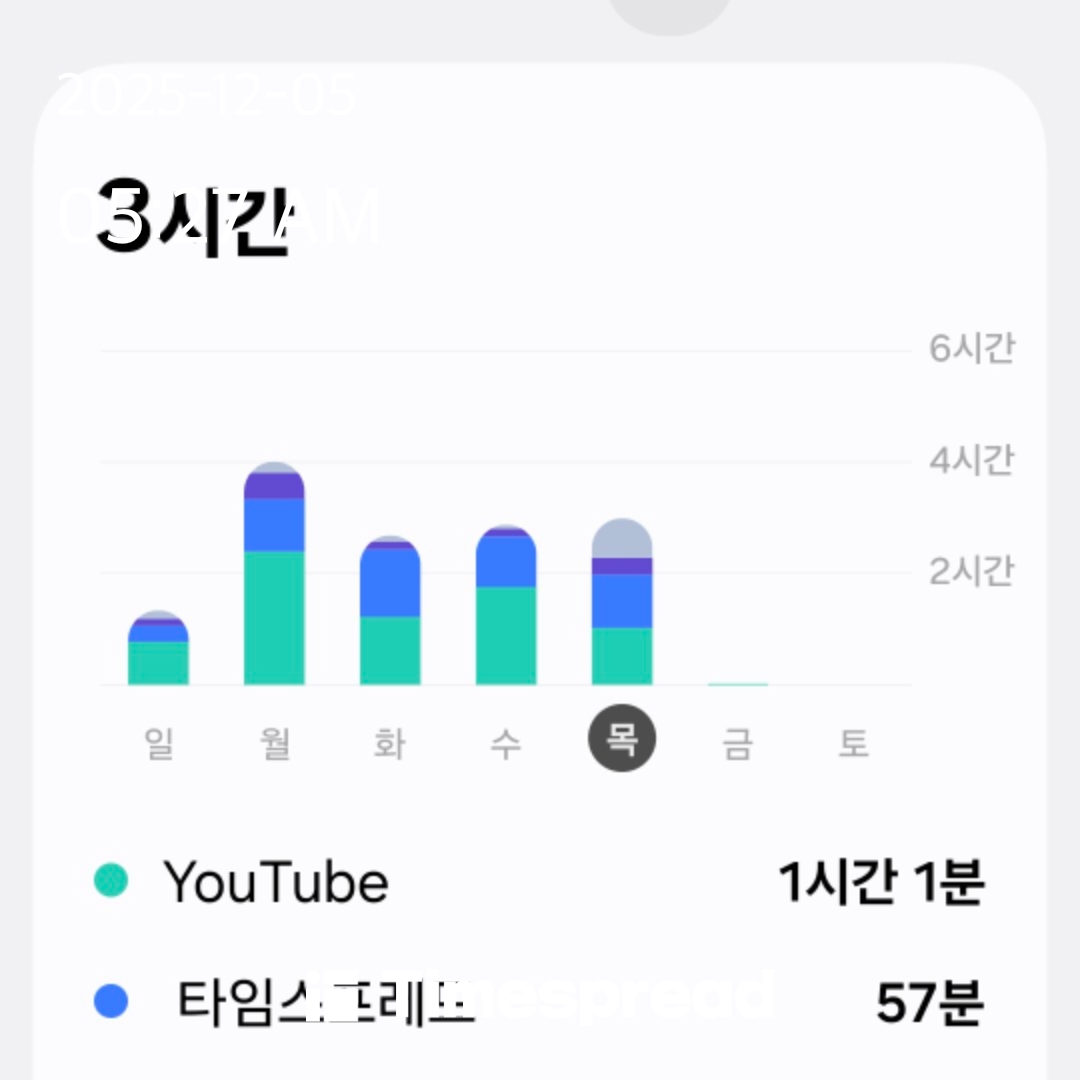Switch to Tuesday (화) usage

tap(390, 743)
